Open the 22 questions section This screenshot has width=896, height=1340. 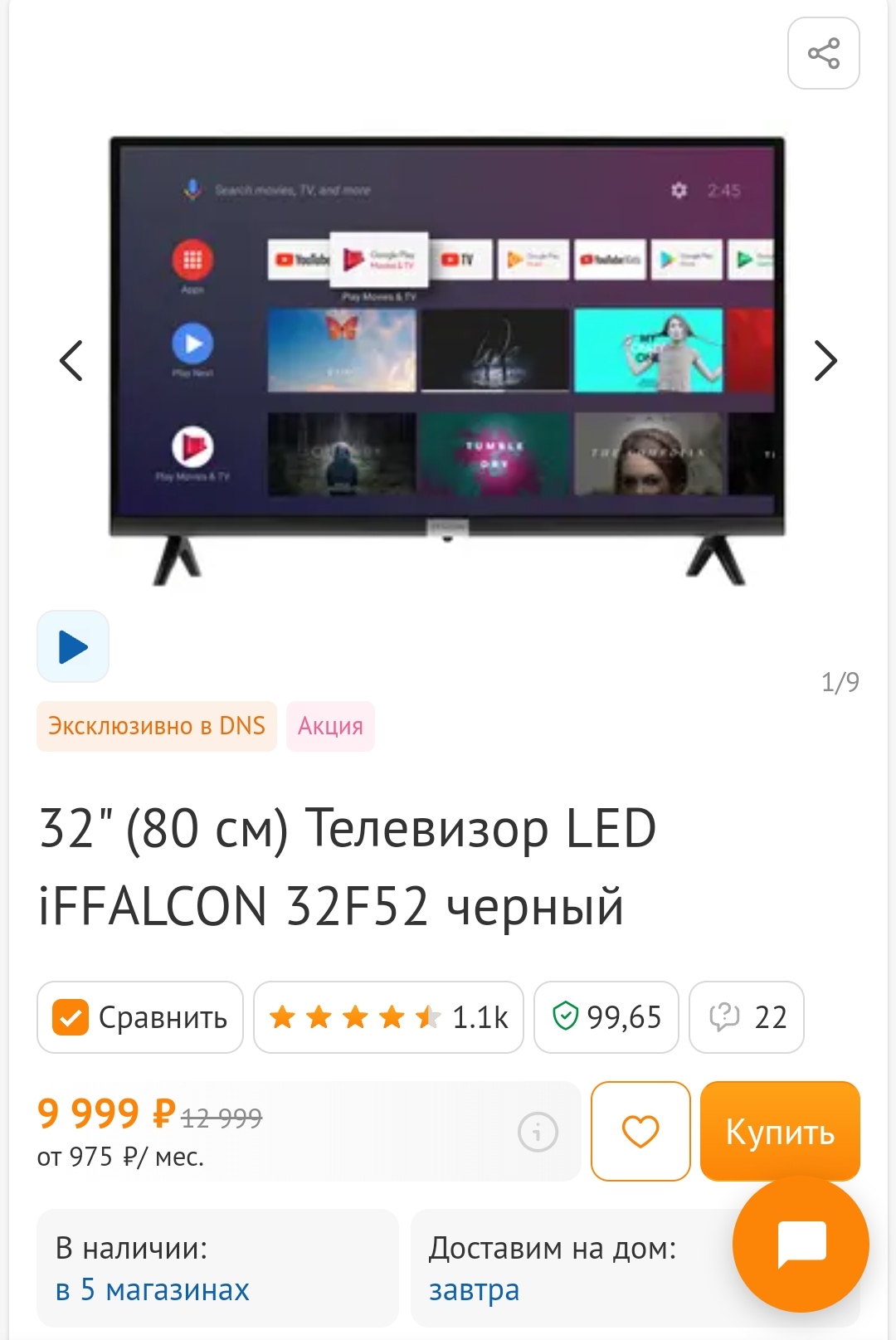[747, 1017]
